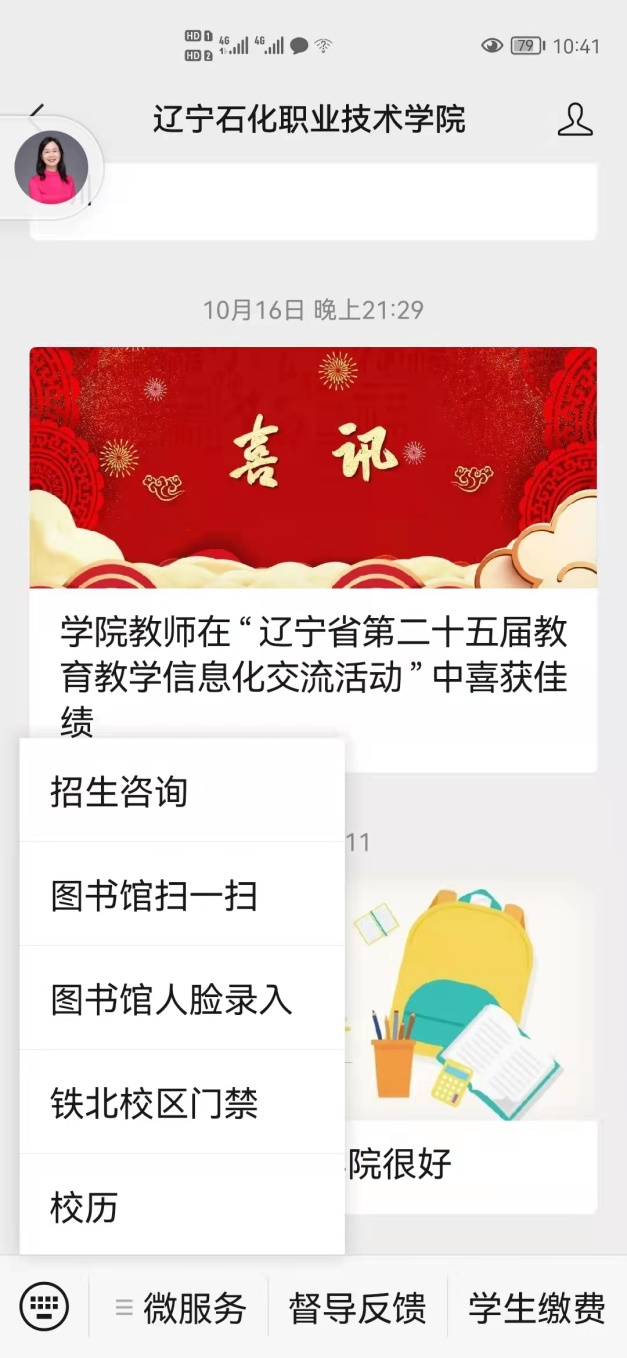Open the 督导反馈 menu

click(357, 1307)
